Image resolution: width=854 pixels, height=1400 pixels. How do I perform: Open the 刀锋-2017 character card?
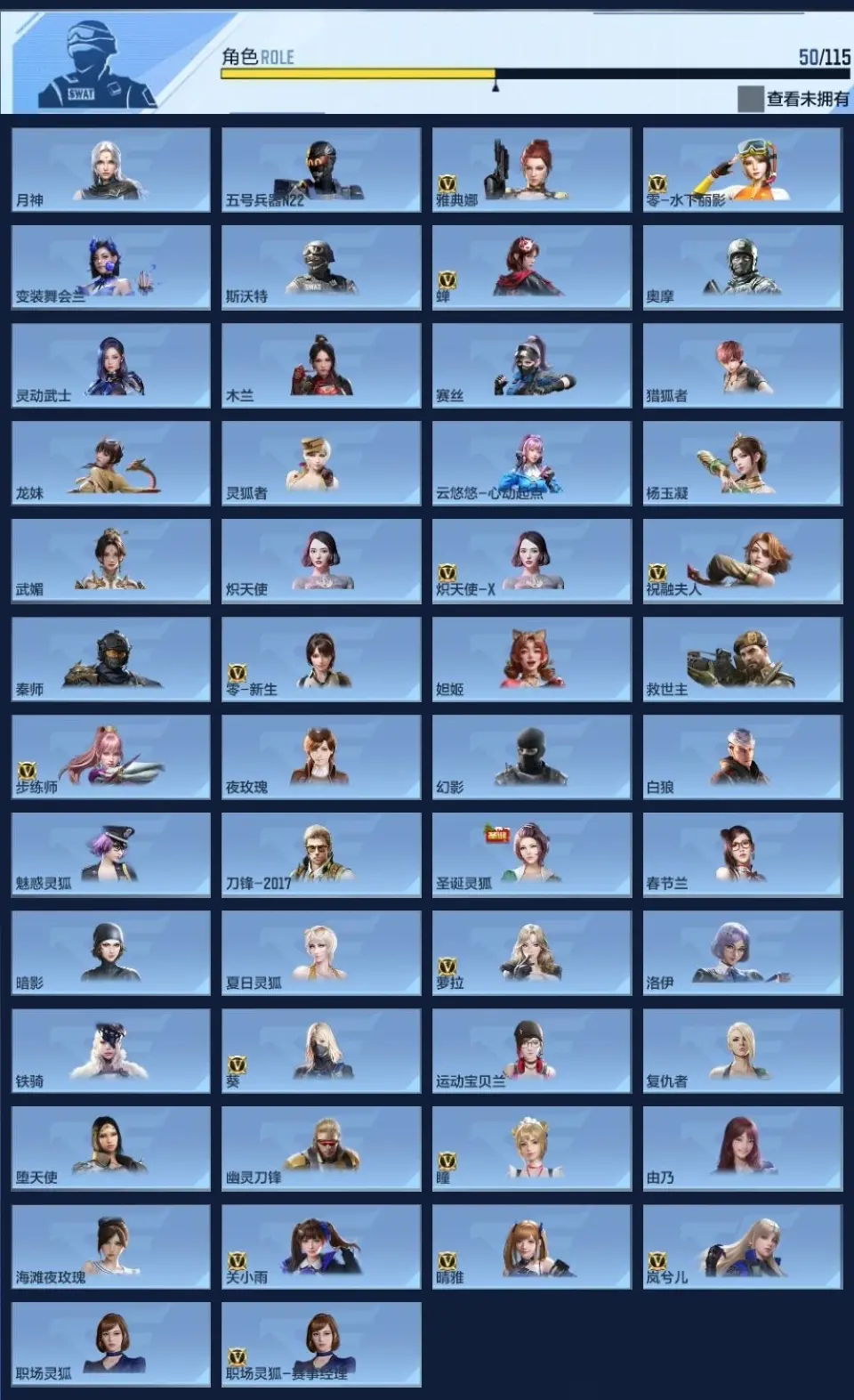tap(321, 854)
